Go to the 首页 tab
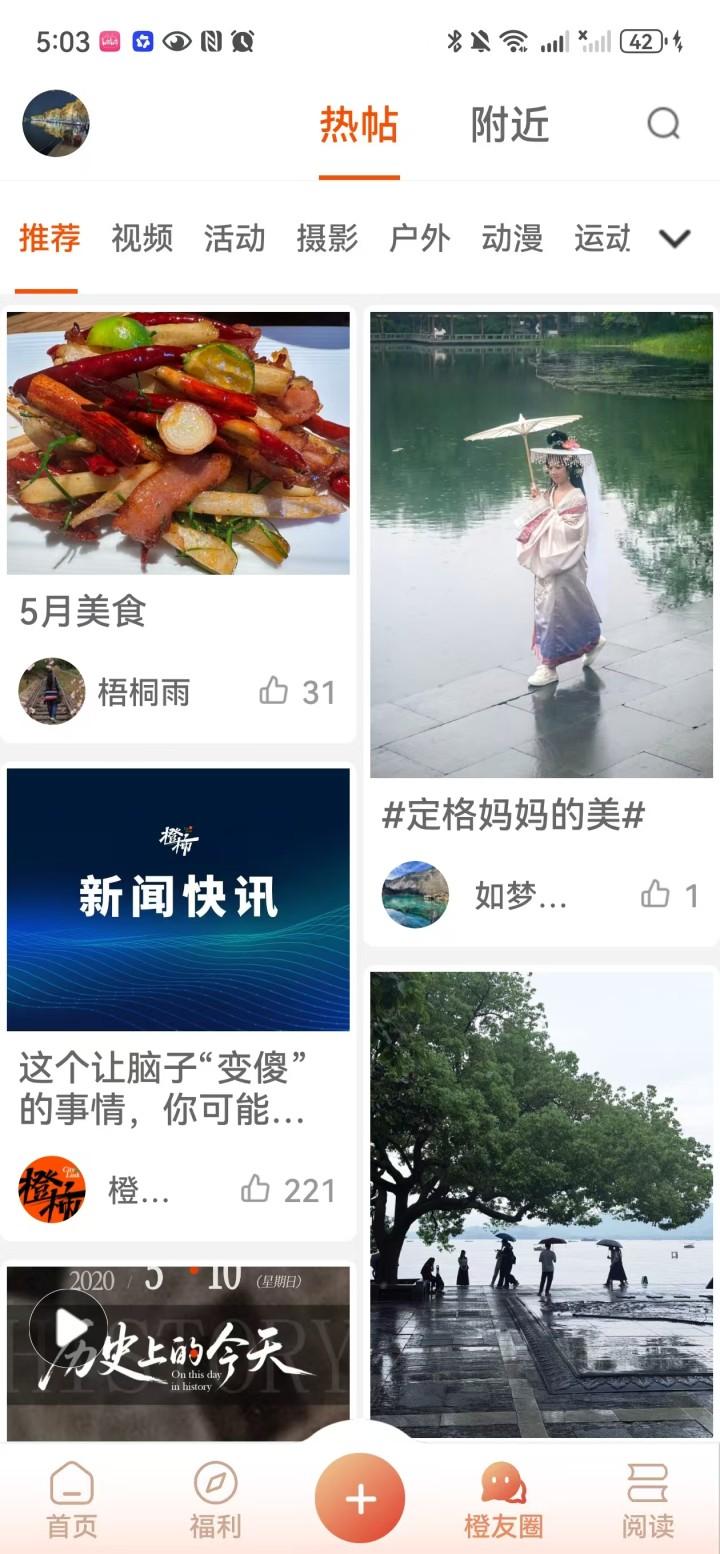The height and width of the screenshot is (1554, 720). click(72, 1500)
